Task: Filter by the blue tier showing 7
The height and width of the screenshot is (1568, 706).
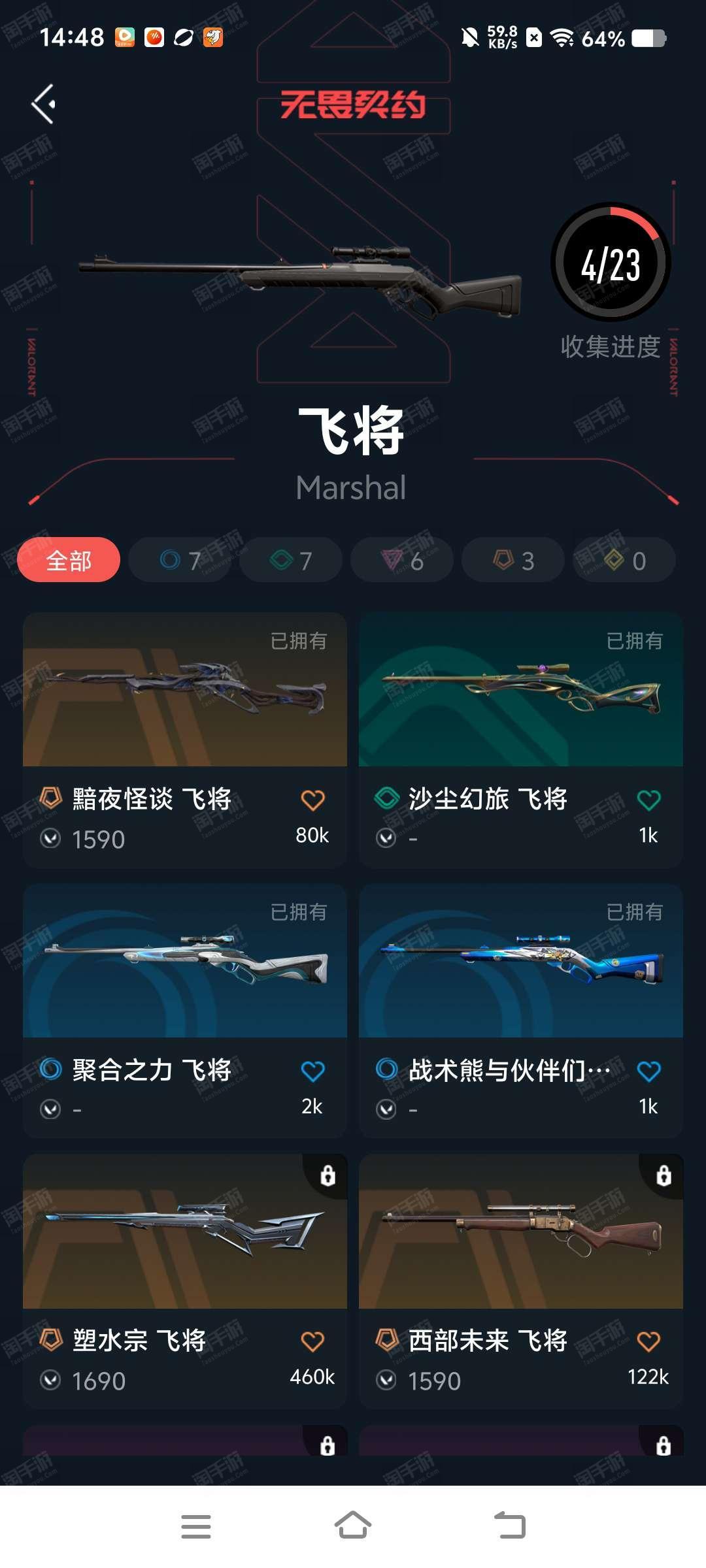Action: click(x=180, y=560)
